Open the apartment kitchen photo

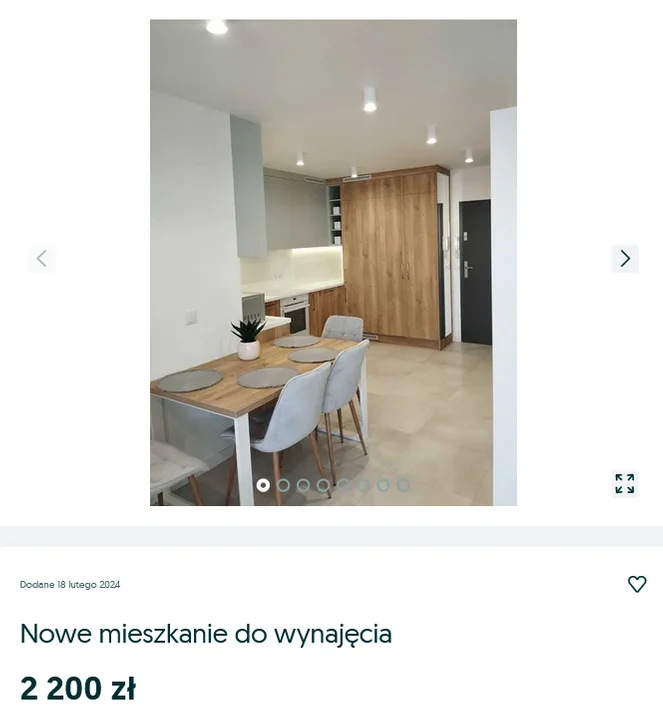point(333,262)
